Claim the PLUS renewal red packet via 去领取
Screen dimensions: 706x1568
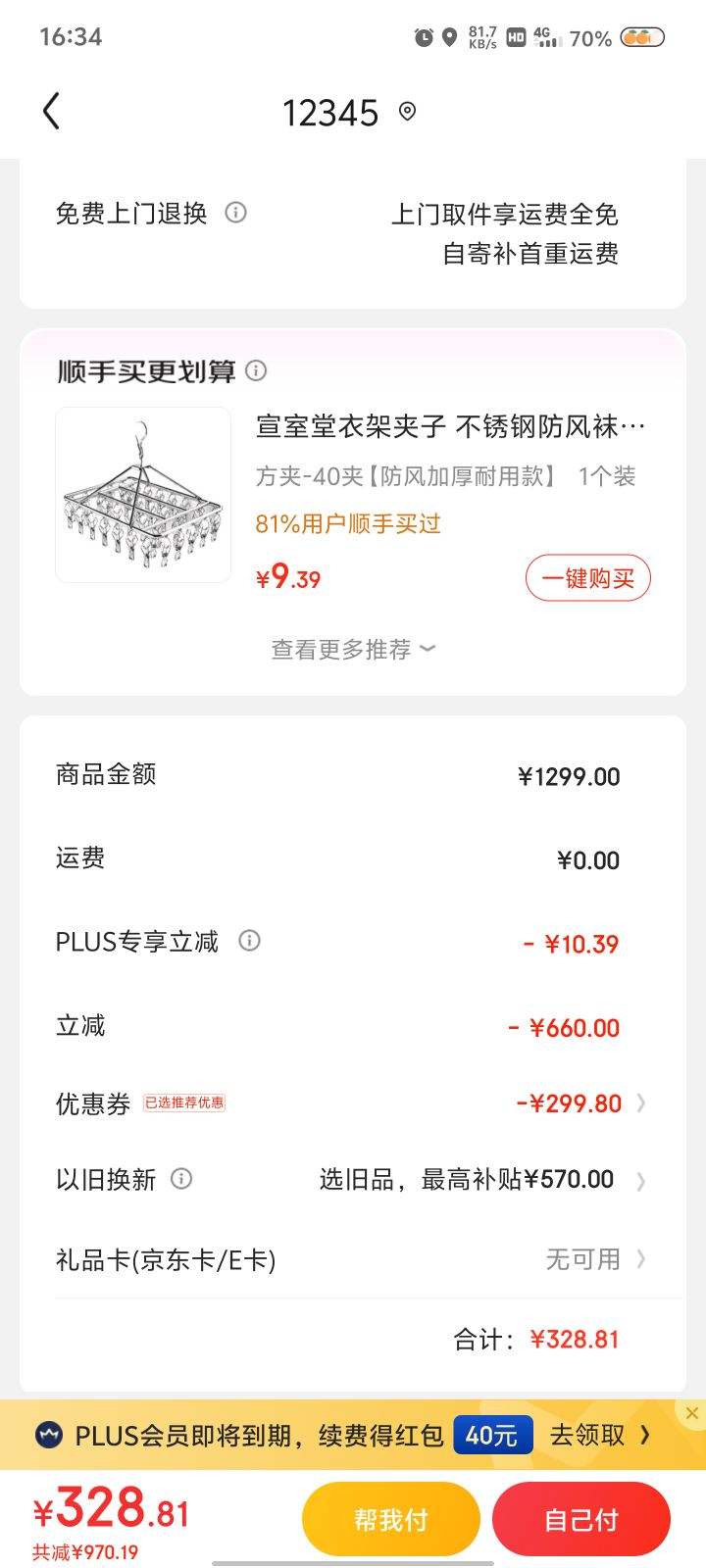pos(598,1436)
